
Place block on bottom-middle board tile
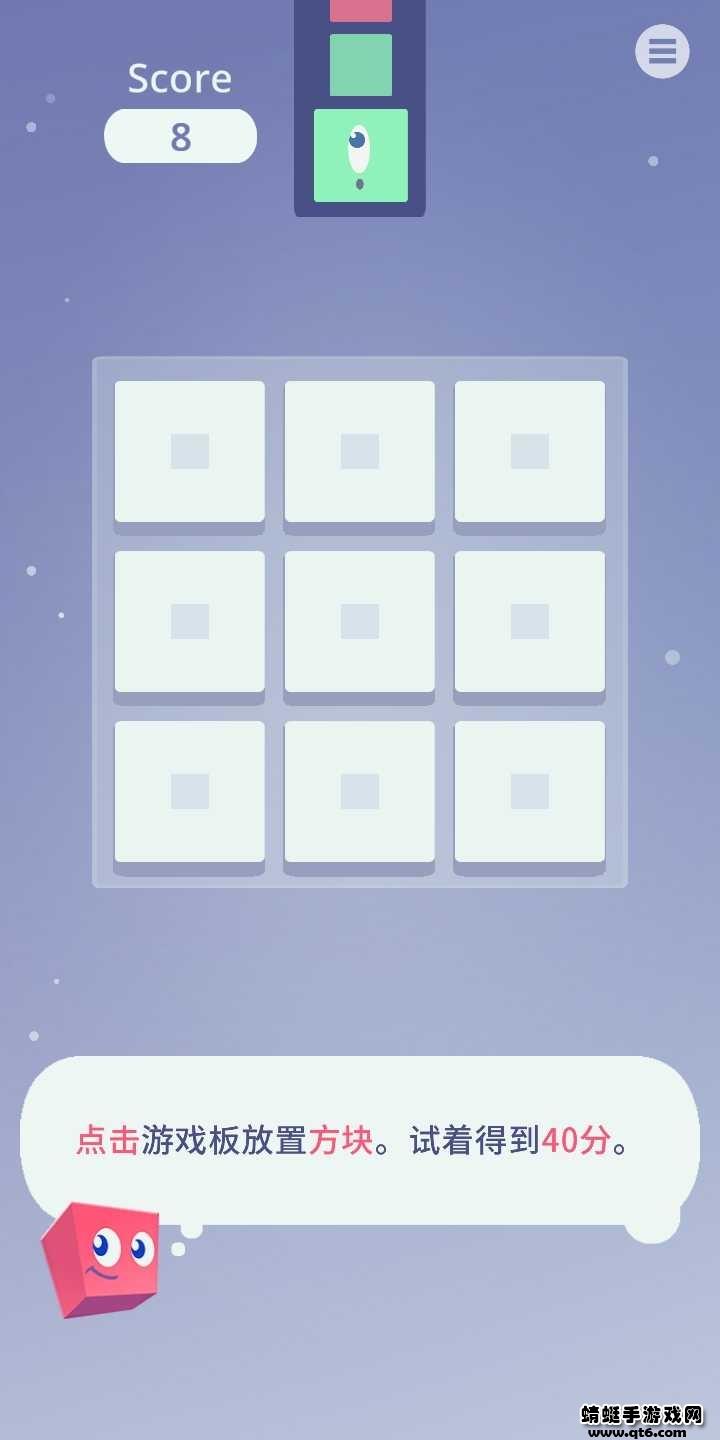tap(360, 791)
